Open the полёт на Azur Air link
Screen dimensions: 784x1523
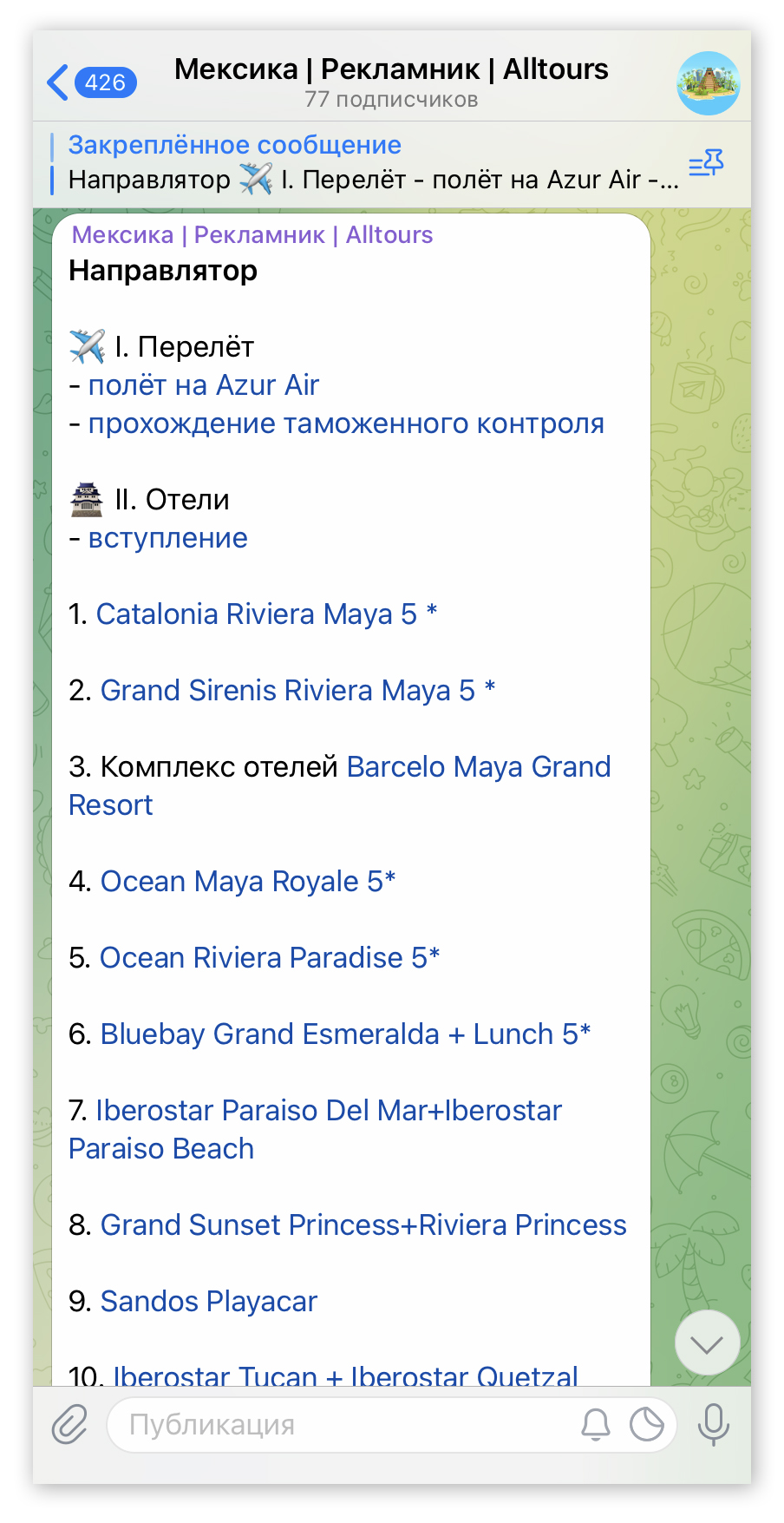pos(204,385)
